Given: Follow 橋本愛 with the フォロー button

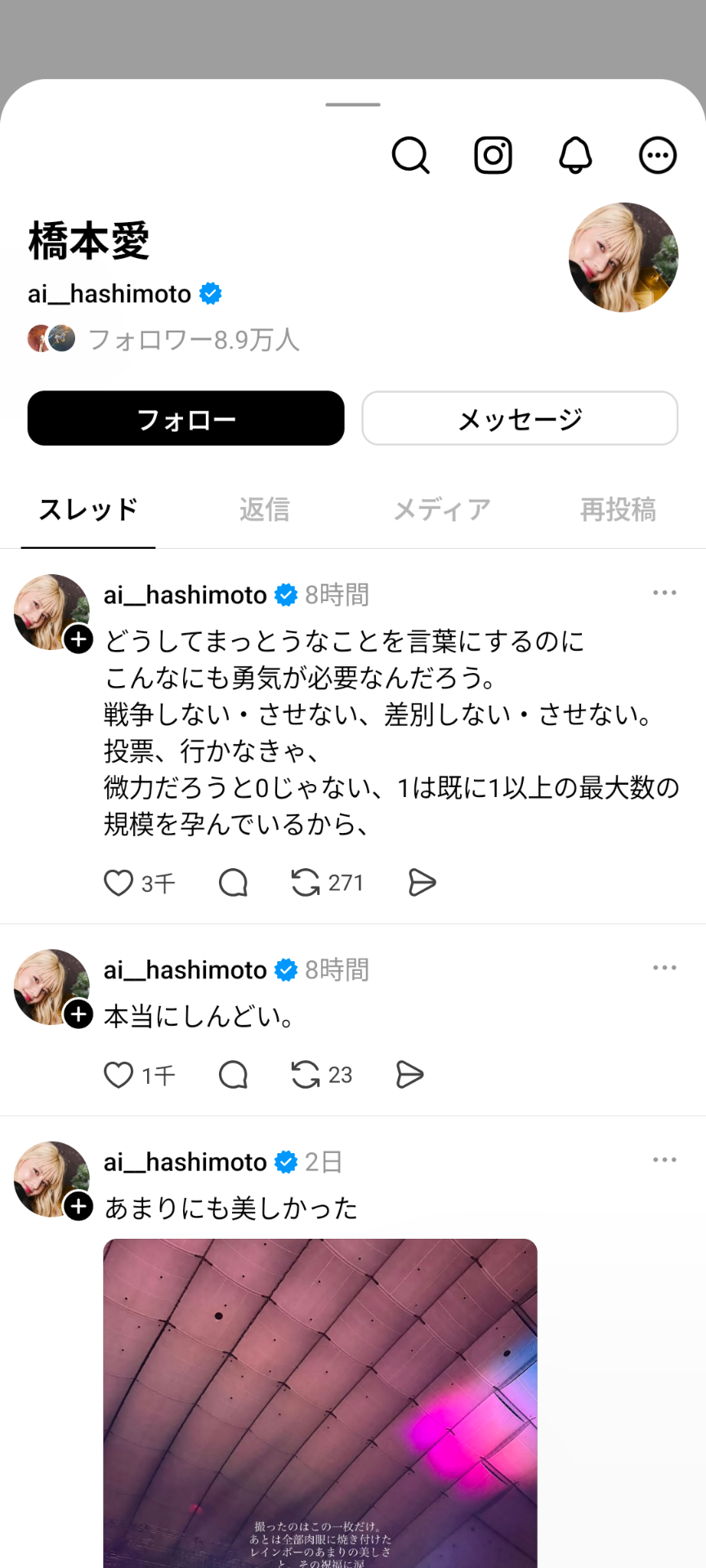Looking at the screenshot, I should tap(185, 418).
